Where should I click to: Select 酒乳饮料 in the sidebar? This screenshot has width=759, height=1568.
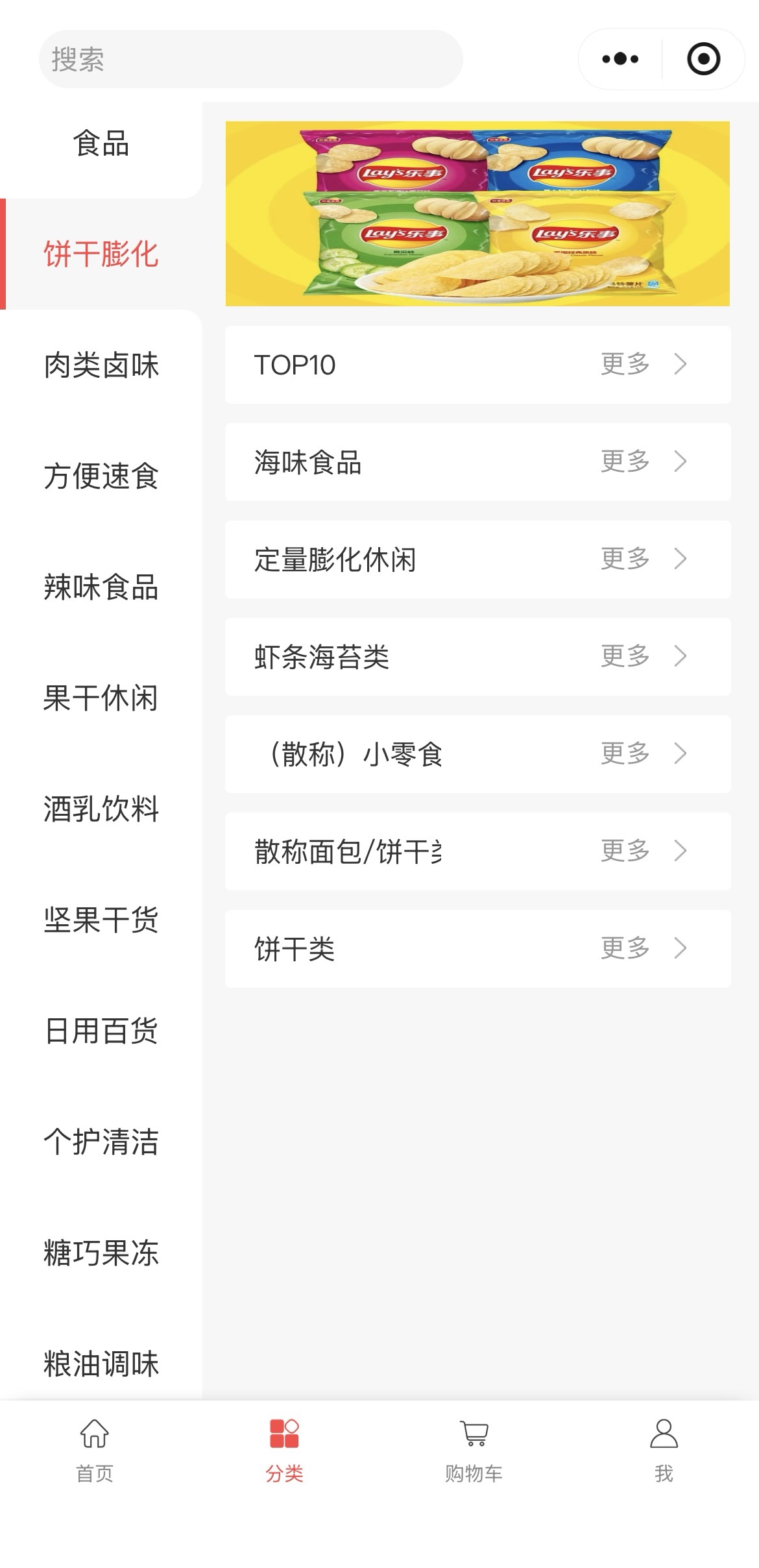click(x=101, y=809)
